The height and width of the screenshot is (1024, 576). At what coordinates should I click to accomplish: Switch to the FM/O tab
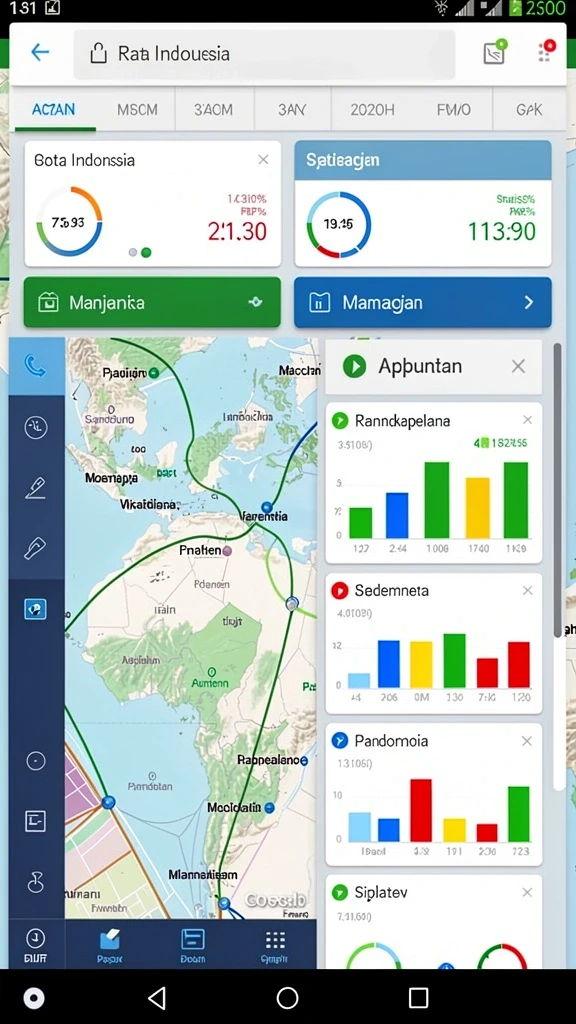coord(453,110)
